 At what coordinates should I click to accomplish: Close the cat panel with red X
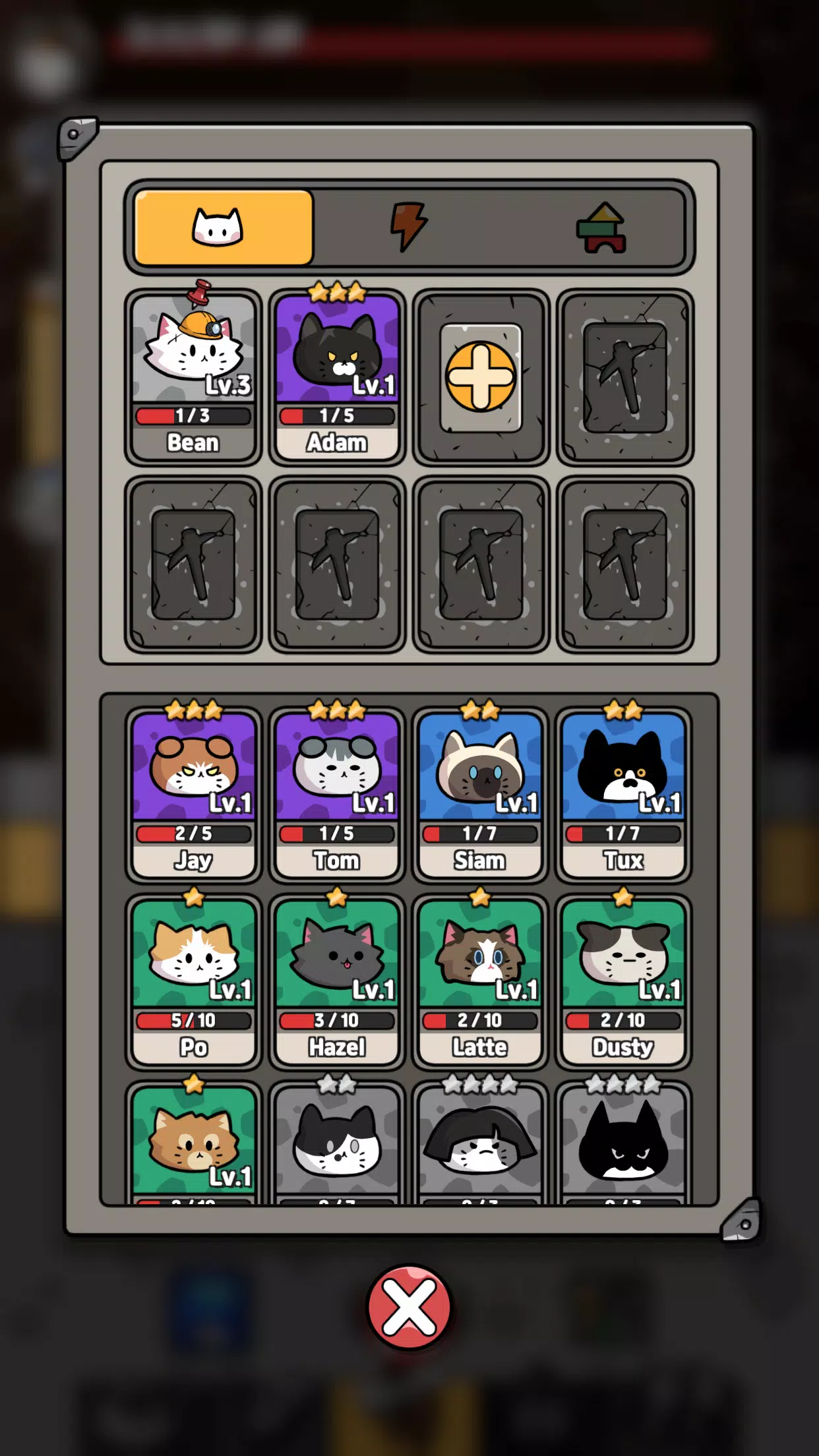click(x=409, y=1307)
